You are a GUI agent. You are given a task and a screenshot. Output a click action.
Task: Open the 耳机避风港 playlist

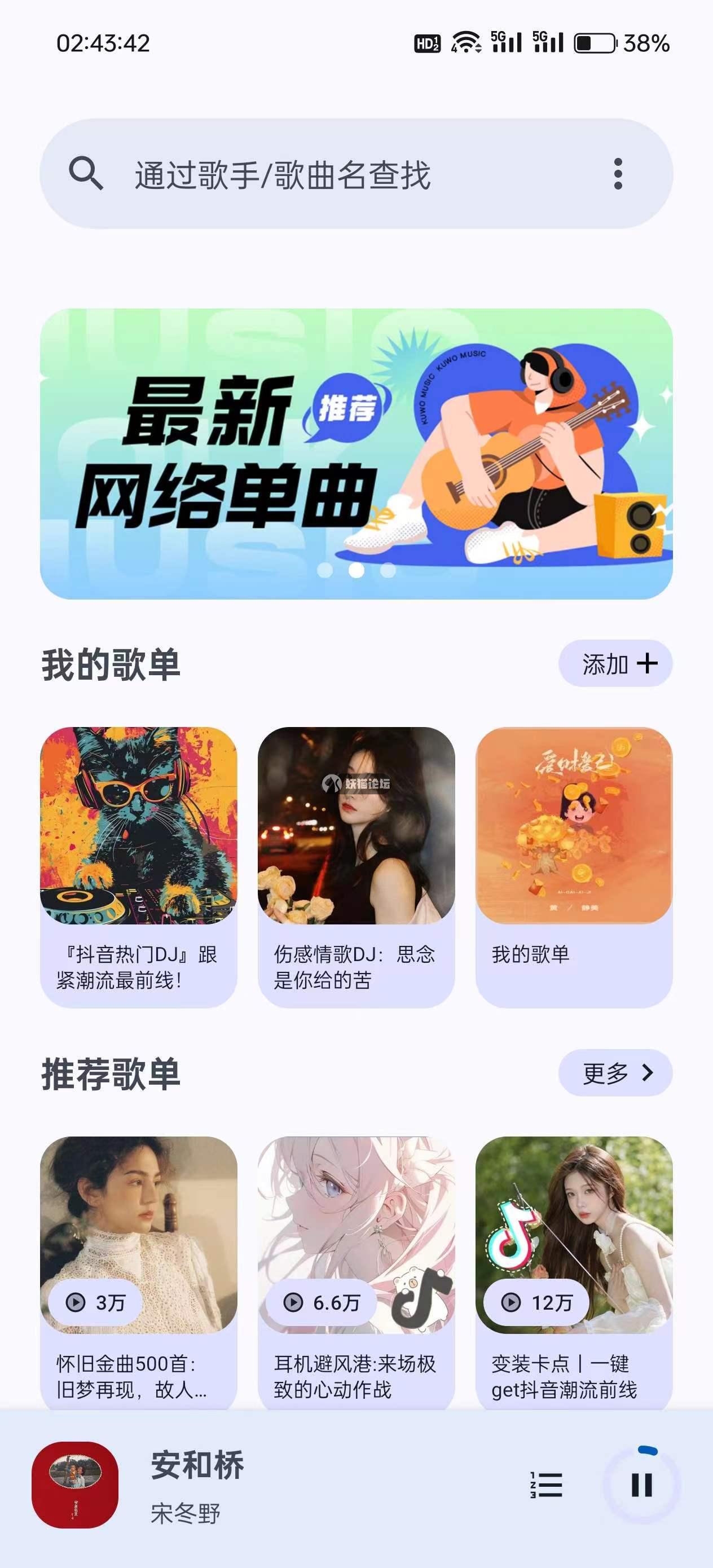pos(356,1272)
